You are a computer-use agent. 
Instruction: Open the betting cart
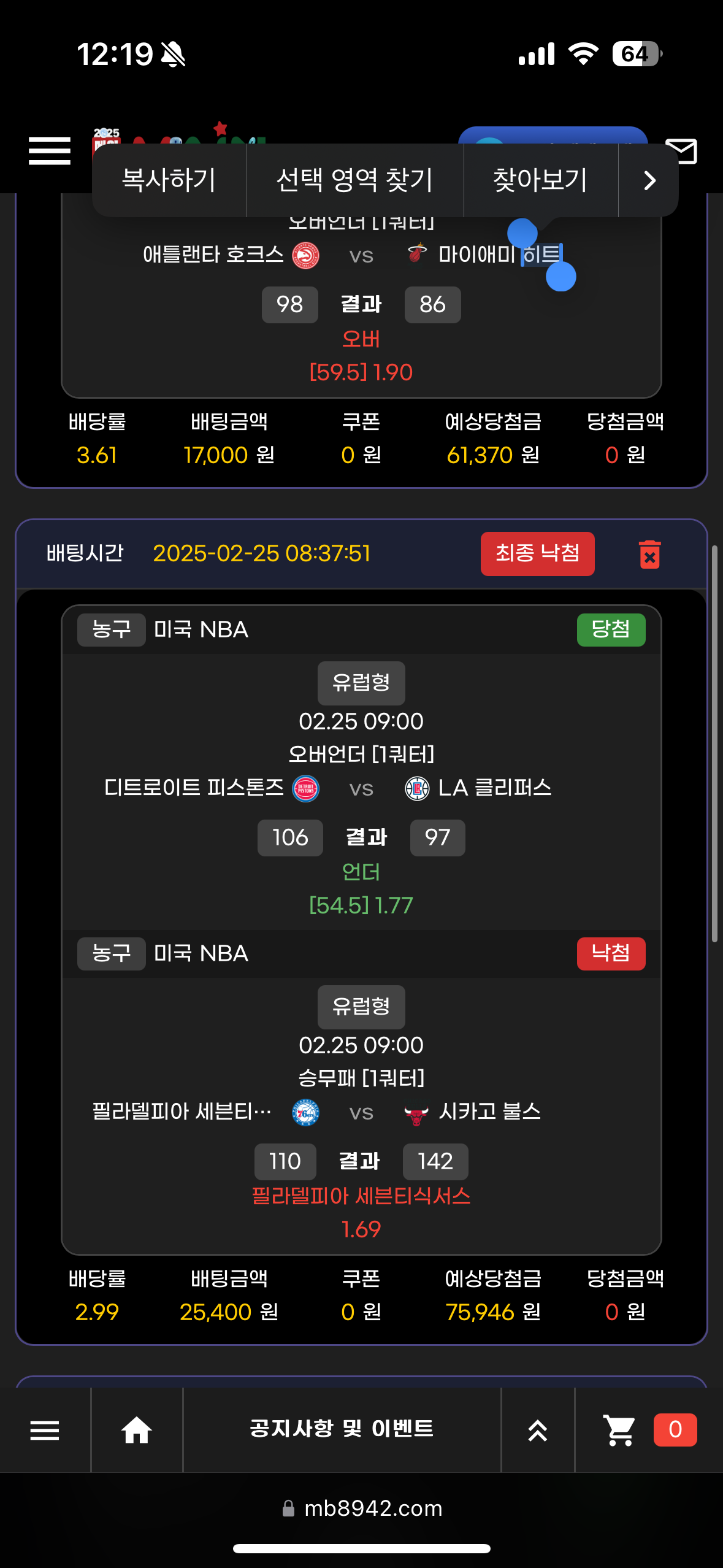pyautogui.click(x=619, y=1431)
